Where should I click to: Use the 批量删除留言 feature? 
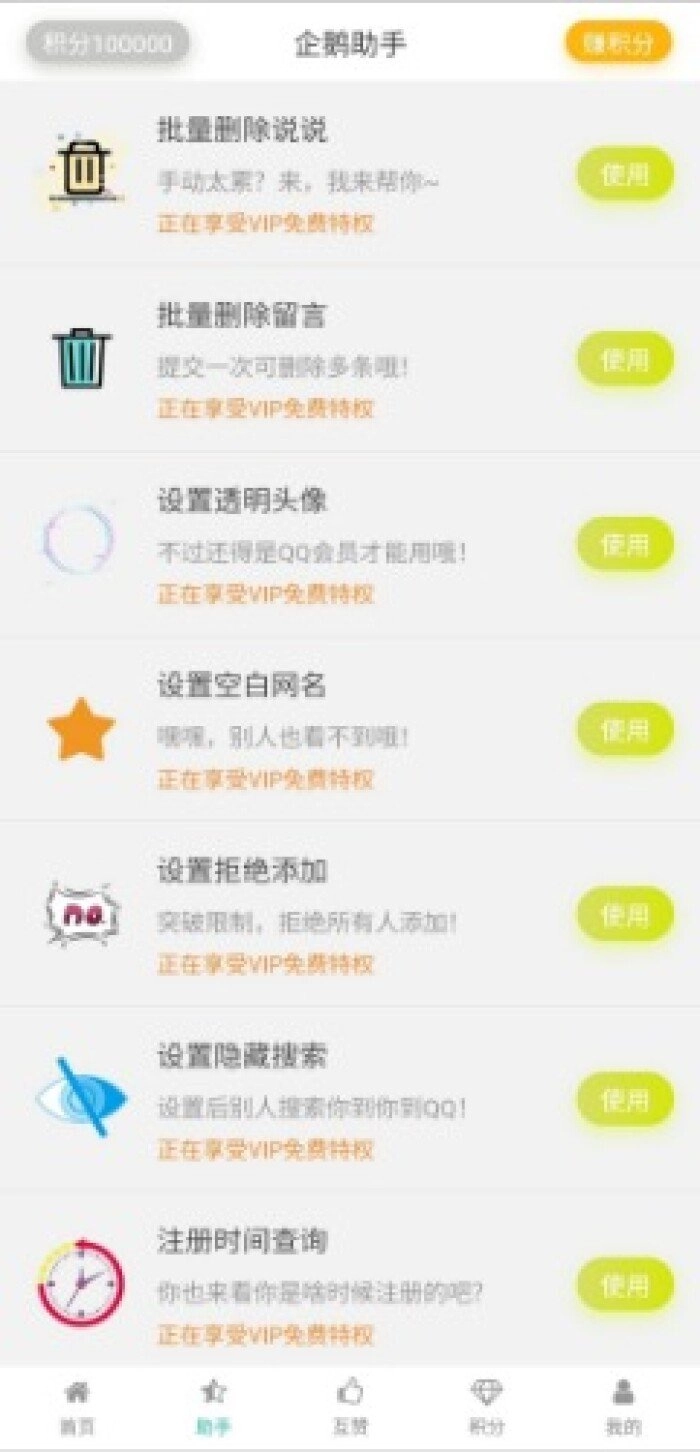[x=625, y=360]
